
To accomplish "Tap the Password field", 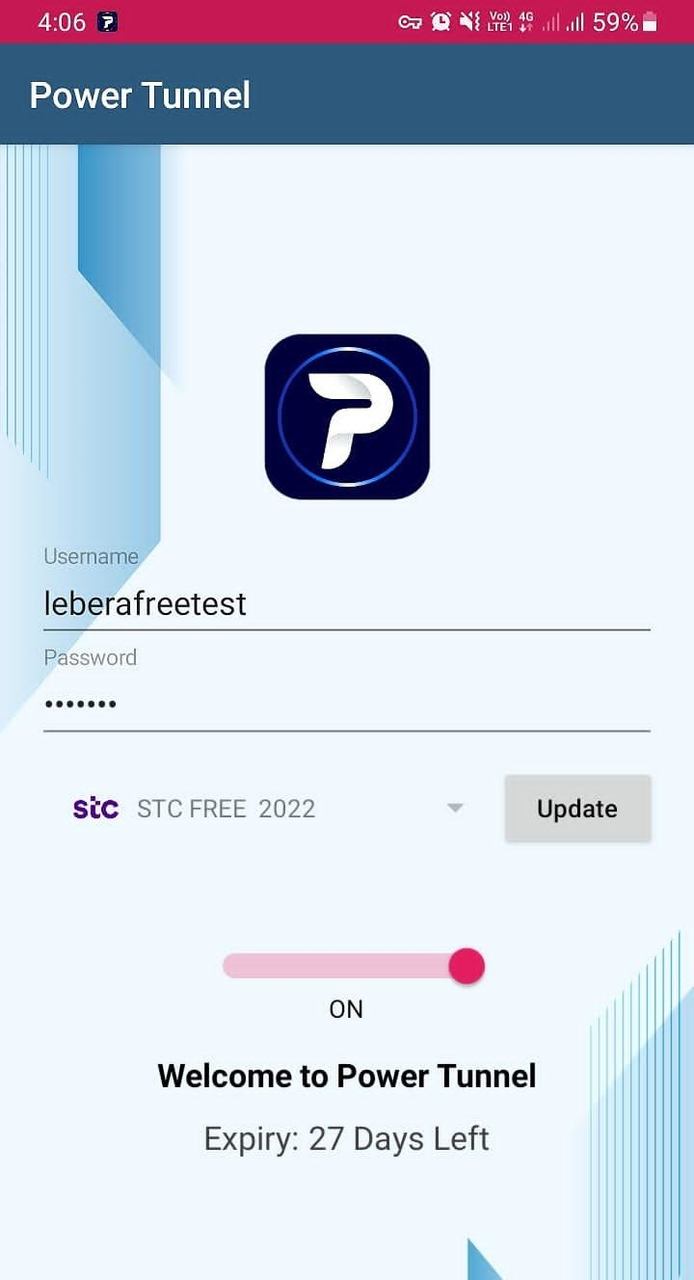I will (346, 704).
